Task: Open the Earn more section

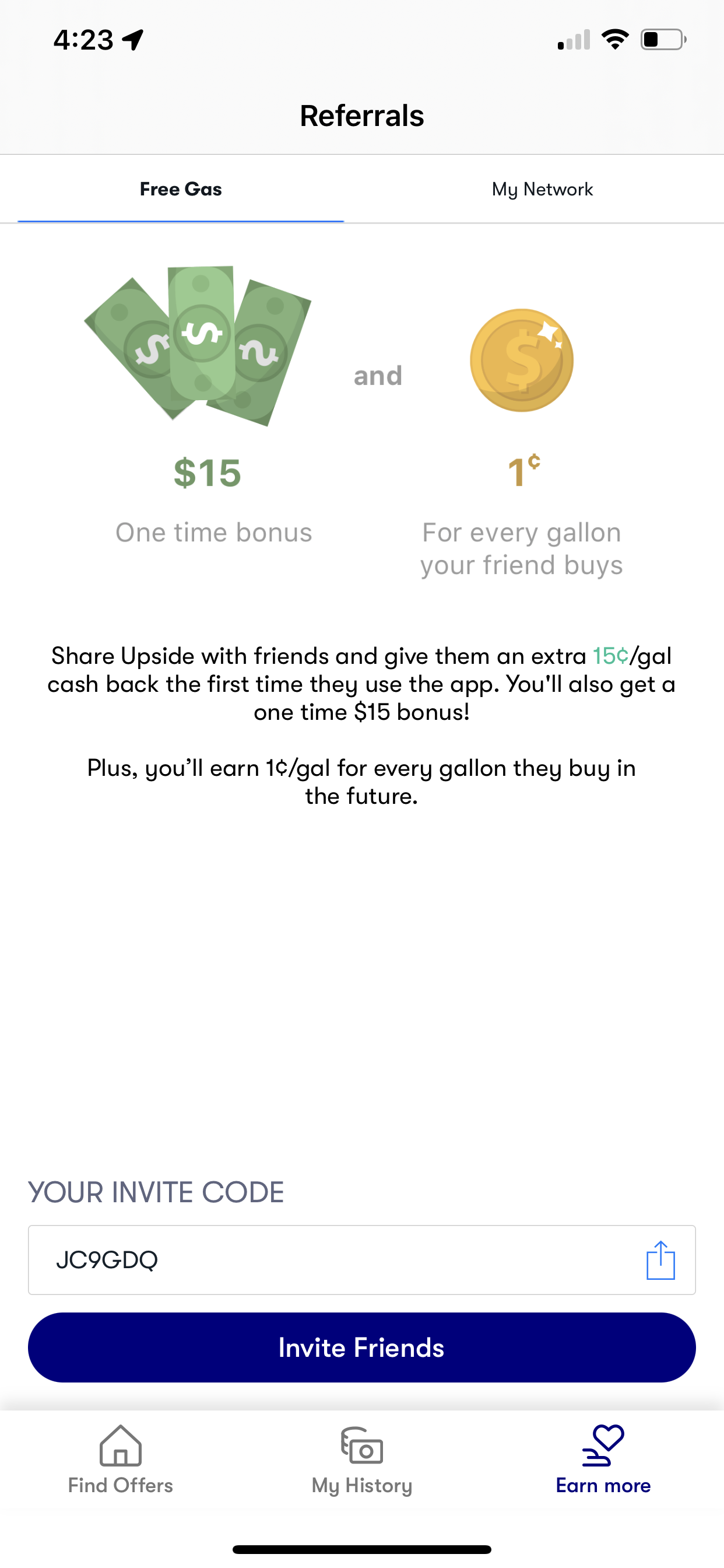Action: pyautogui.click(x=603, y=1459)
